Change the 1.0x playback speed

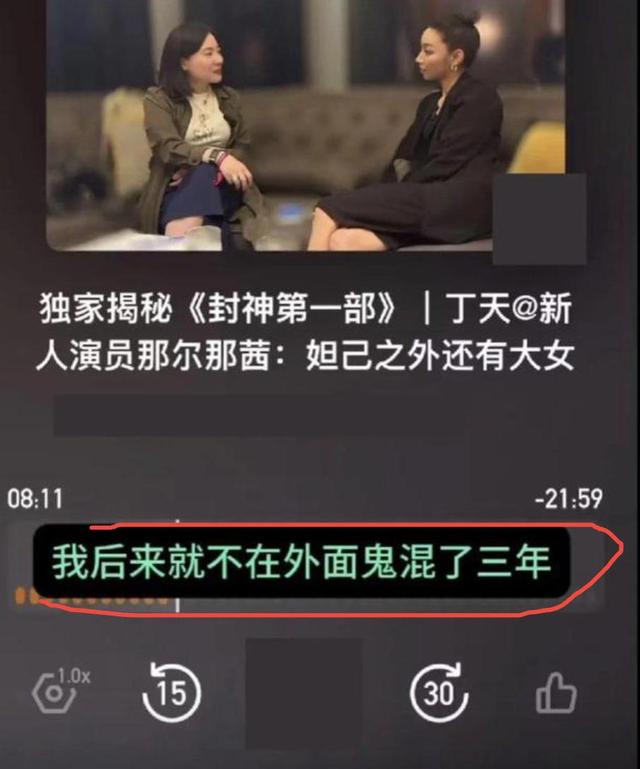click(x=60, y=690)
